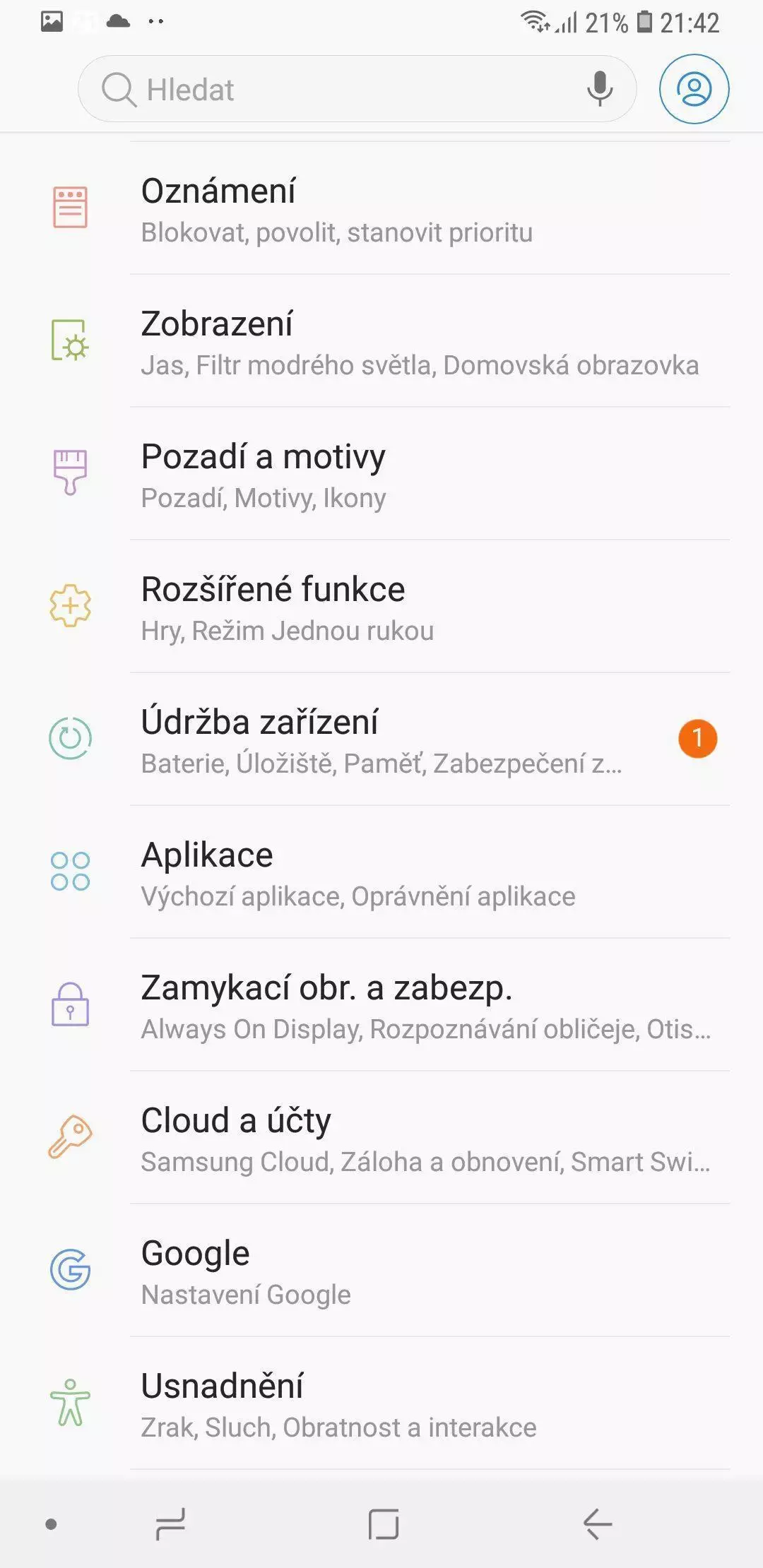Open the account profile icon
The height and width of the screenshot is (1568, 763).
(x=694, y=89)
